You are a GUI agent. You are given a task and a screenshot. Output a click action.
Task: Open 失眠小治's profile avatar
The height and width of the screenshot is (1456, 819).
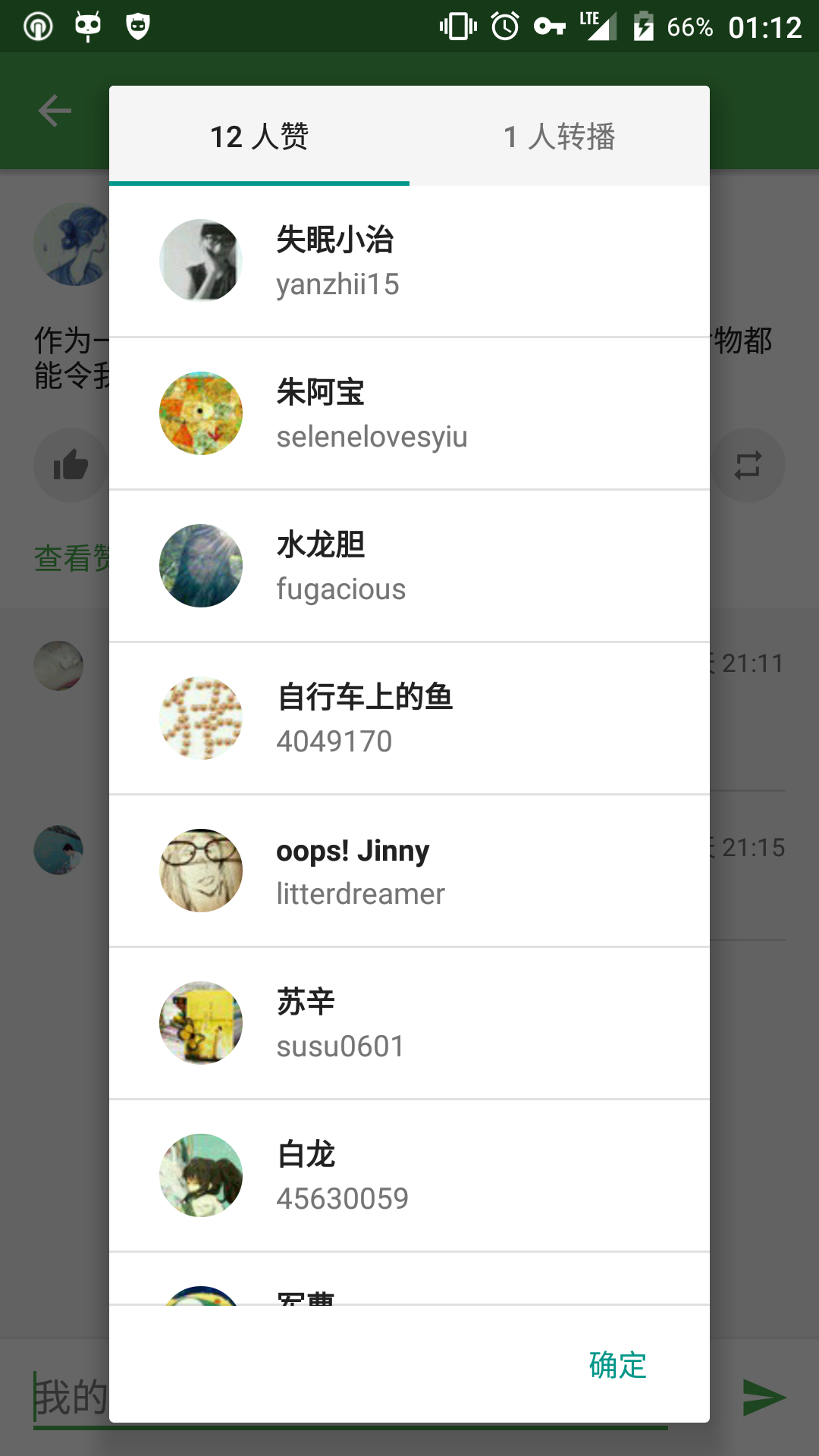tap(200, 260)
